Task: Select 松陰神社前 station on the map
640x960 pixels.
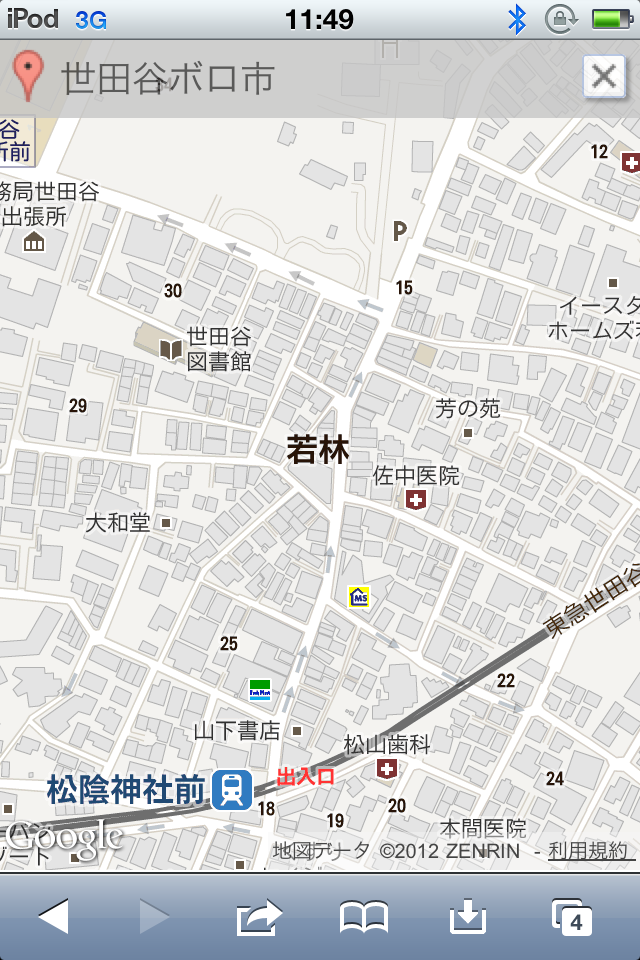Action: [232, 790]
